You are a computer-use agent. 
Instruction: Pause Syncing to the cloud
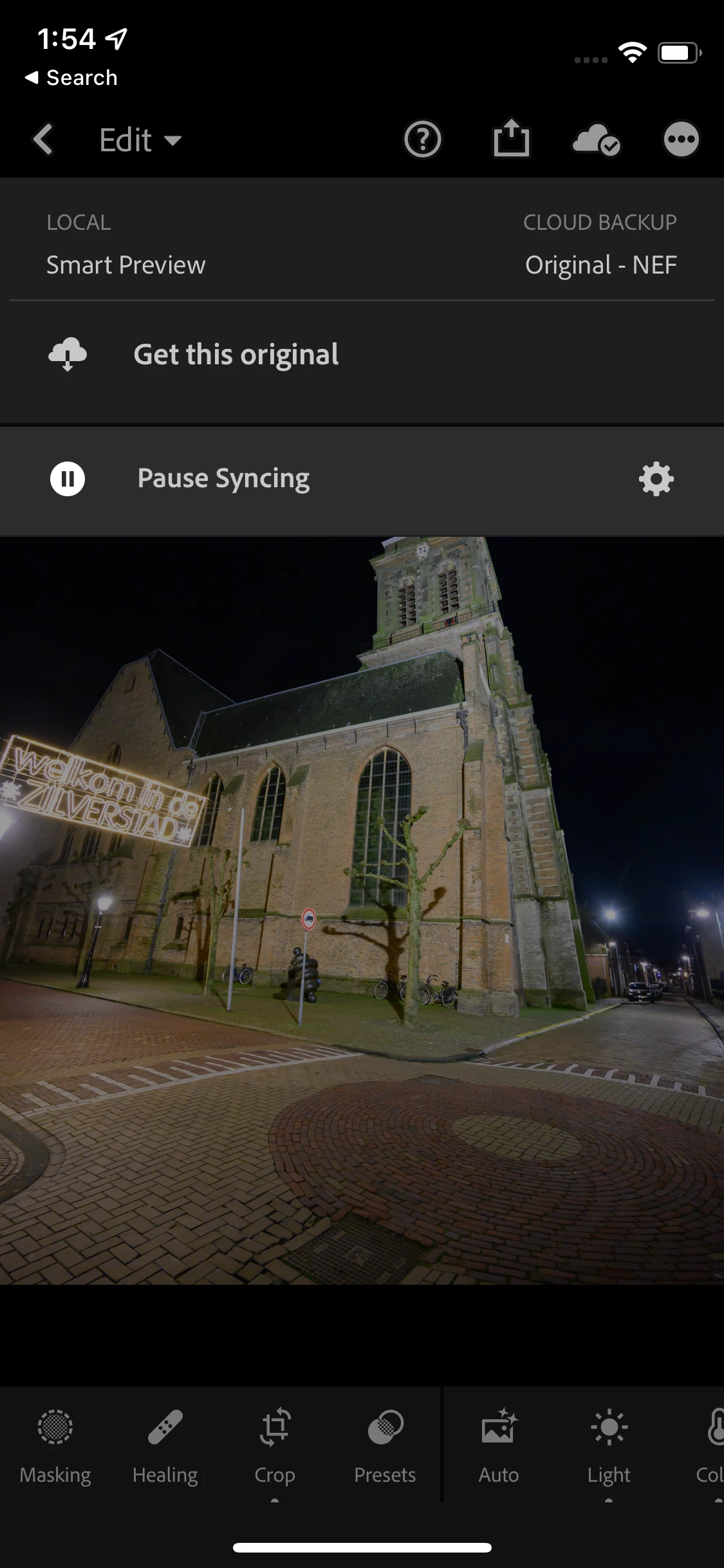(x=223, y=479)
